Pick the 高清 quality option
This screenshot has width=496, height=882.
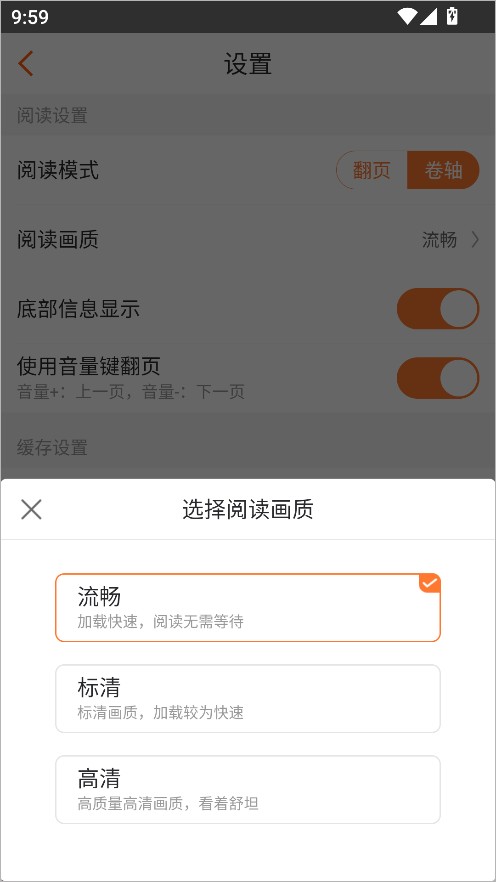[247, 790]
